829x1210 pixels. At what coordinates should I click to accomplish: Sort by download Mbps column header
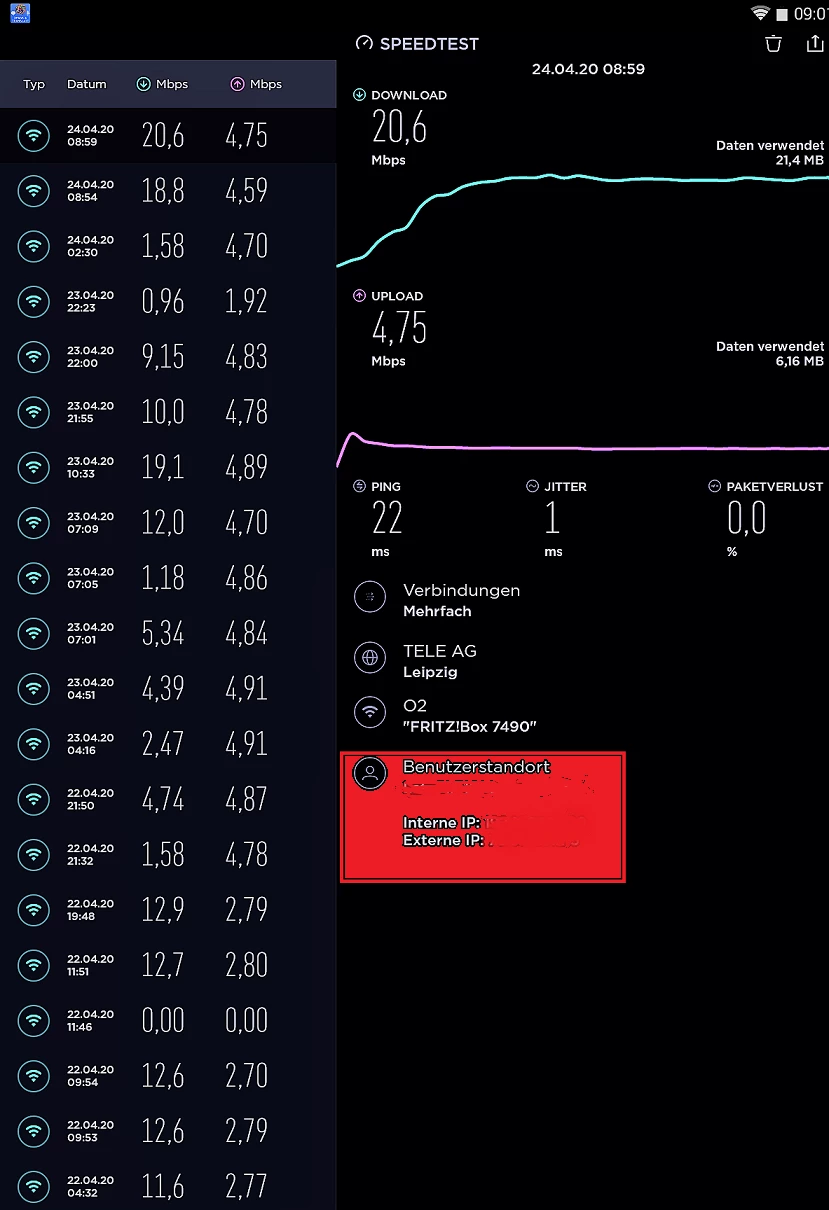(x=163, y=85)
